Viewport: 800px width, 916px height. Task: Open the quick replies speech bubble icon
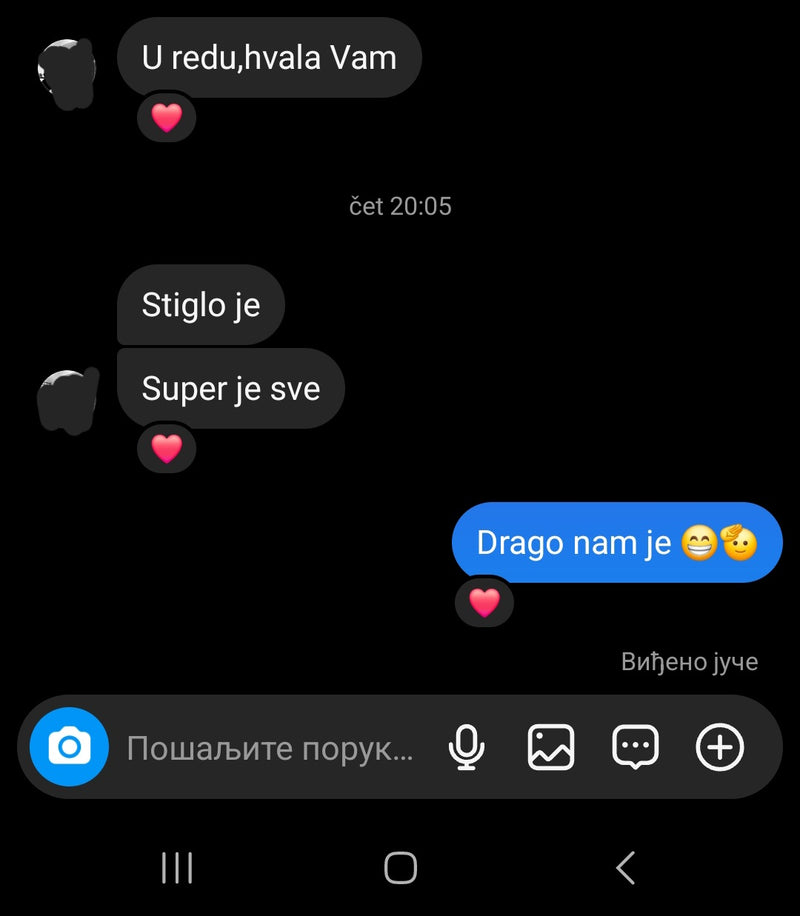(635, 747)
